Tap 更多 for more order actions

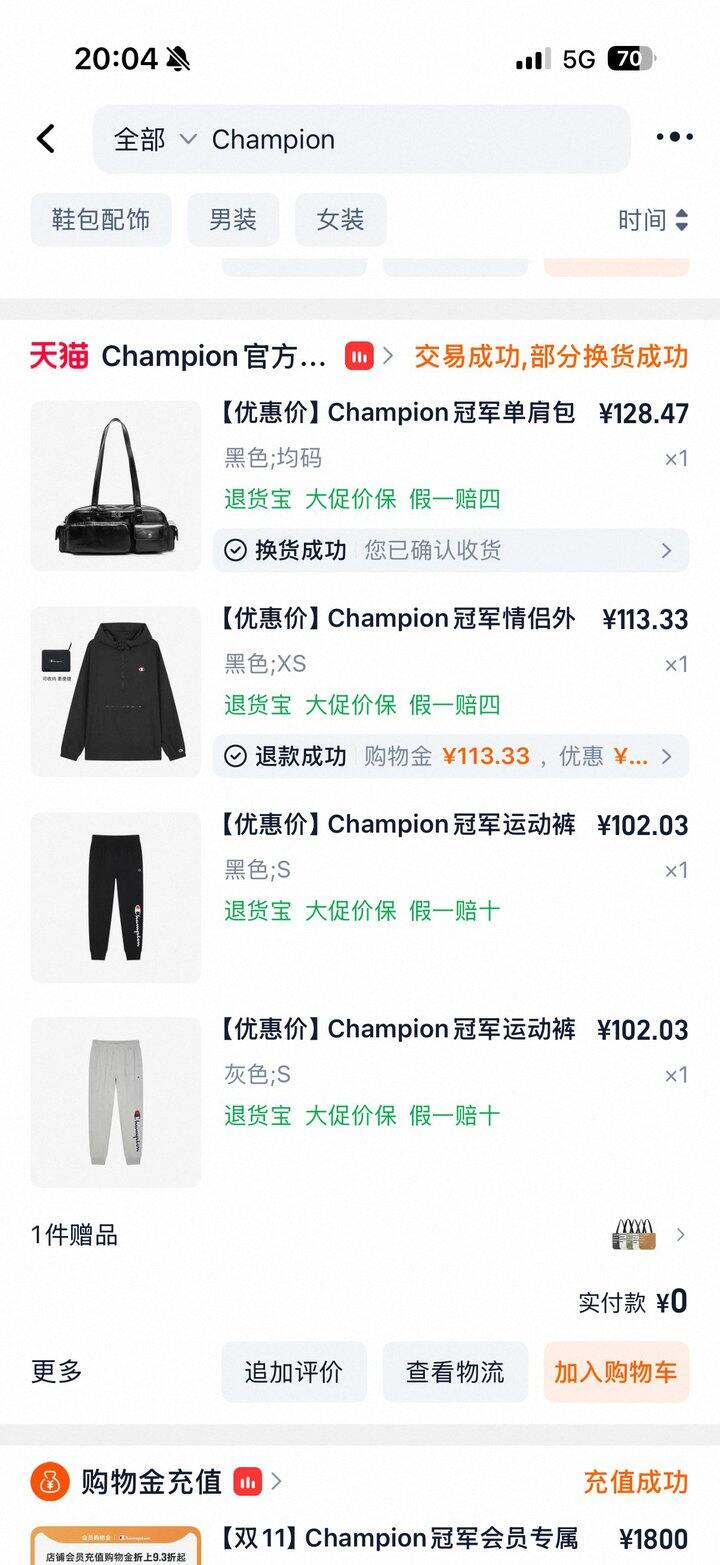click(x=57, y=1372)
